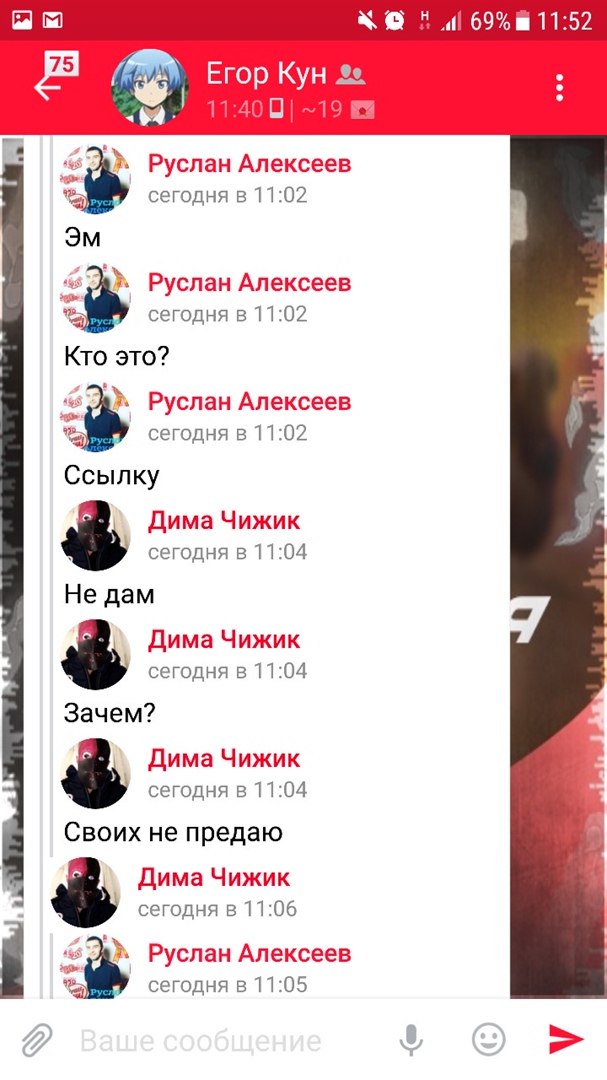Open the overflow menu in the header

pyautogui.click(x=559, y=87)
